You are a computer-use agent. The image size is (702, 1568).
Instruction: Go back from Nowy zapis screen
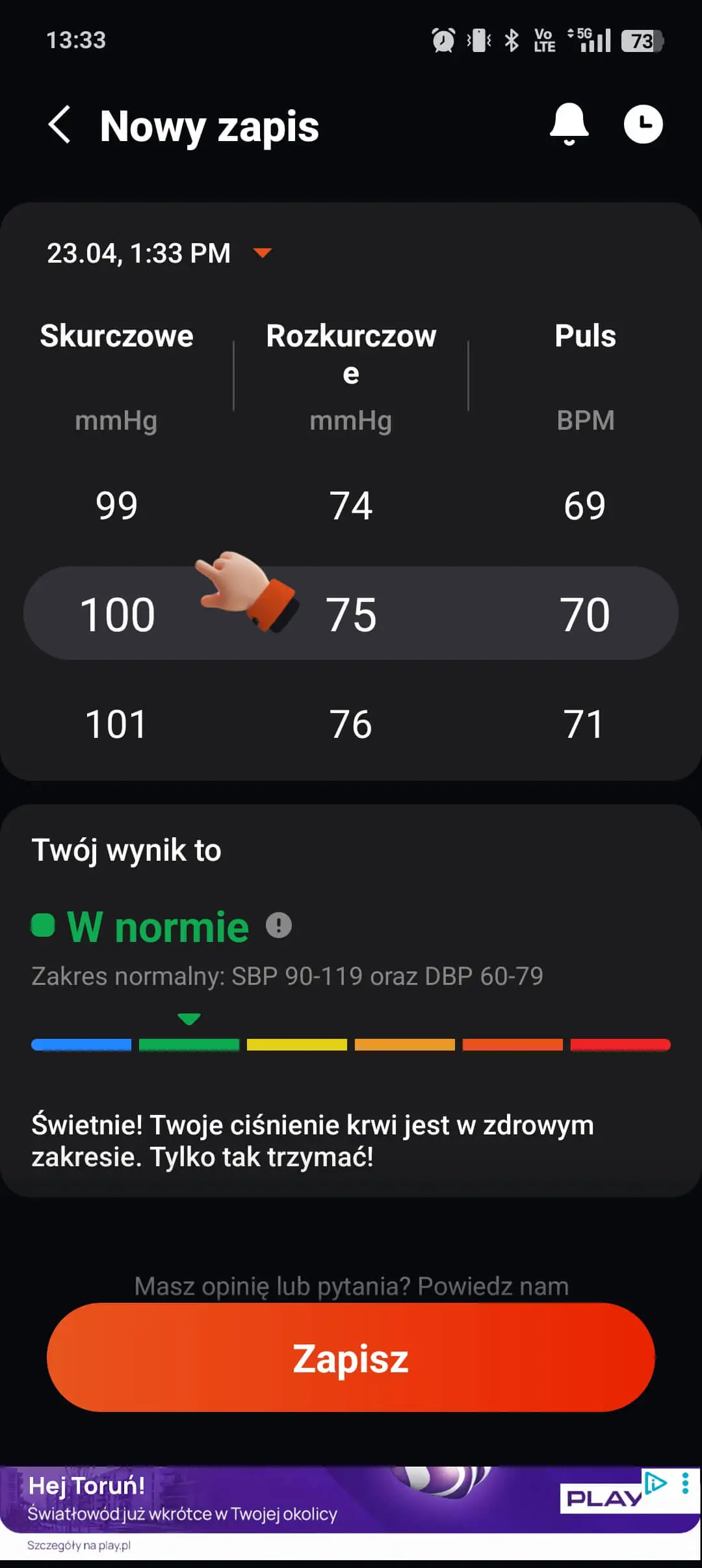click(59, 125)
